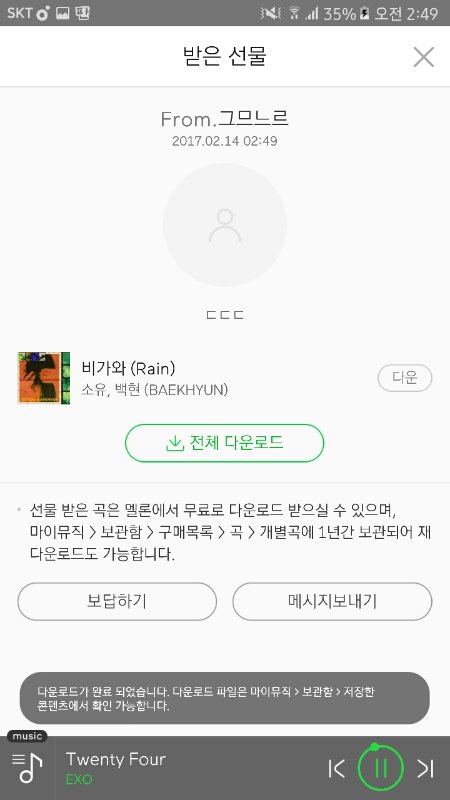Open the sender's profile picture
Screen dimensions: 450x800
click(x=224, y=225)
